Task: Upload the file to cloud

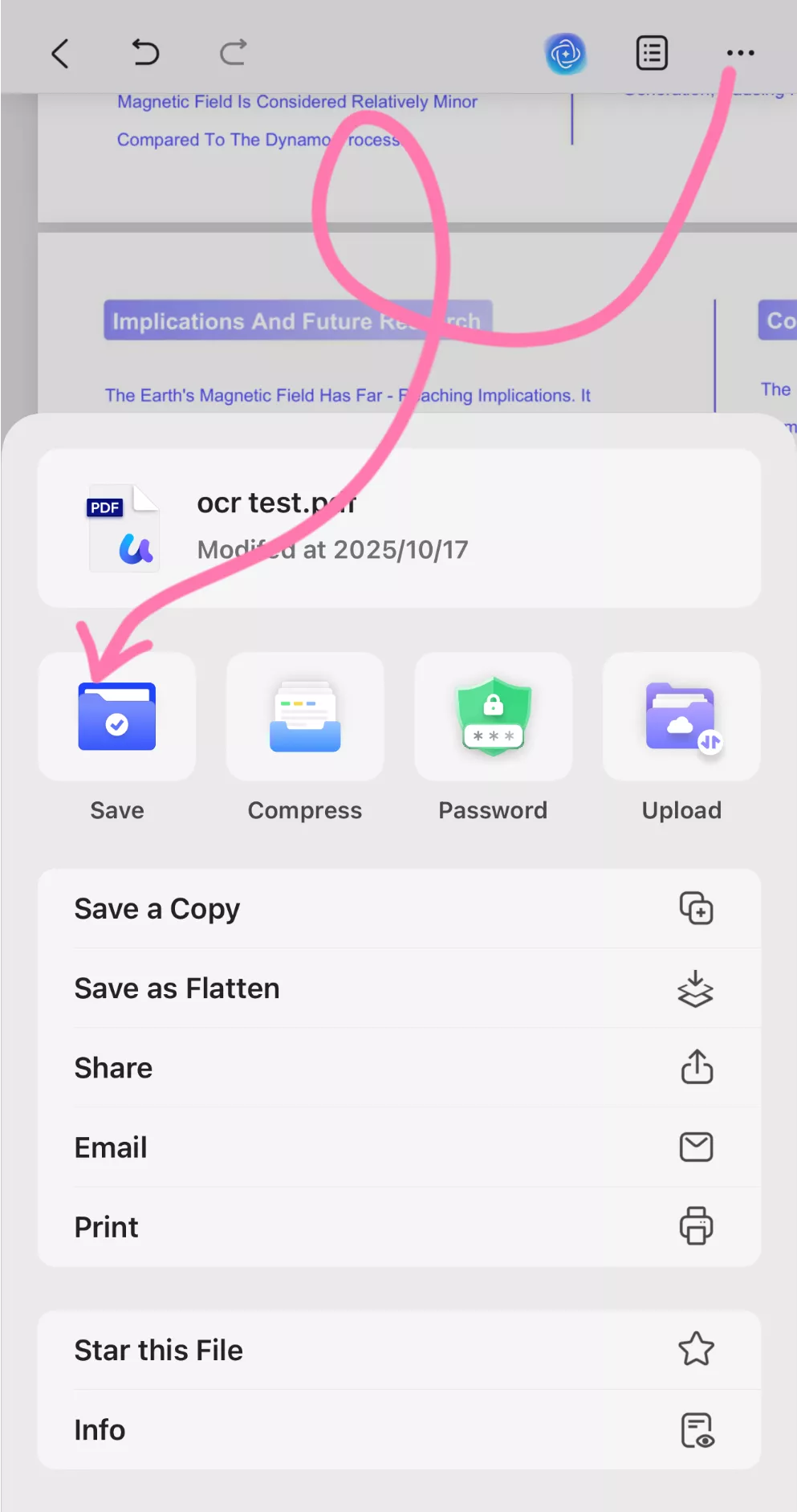Action: pos(681,717)
